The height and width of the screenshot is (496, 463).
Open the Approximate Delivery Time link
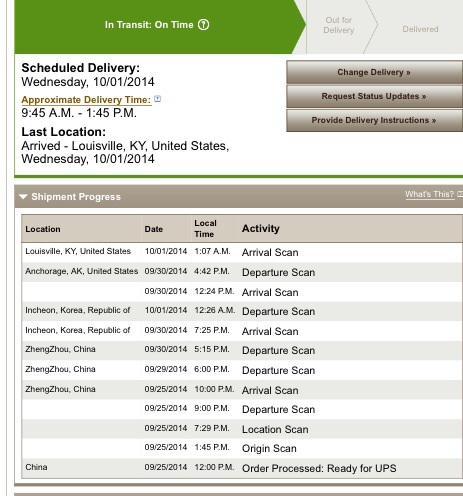86,100
